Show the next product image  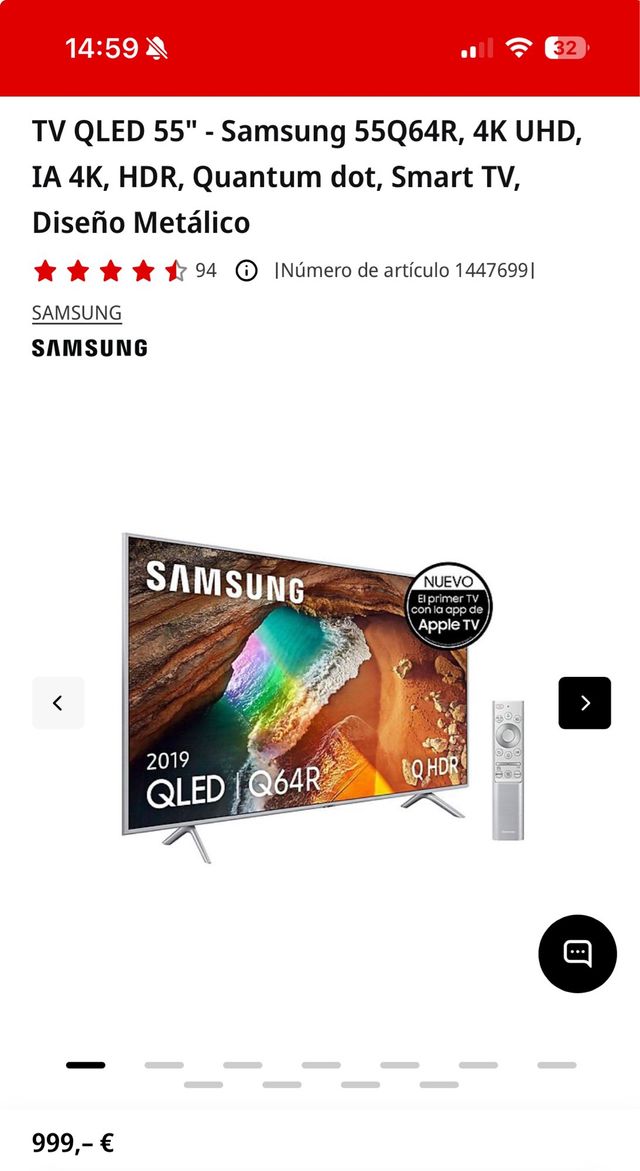584,703
